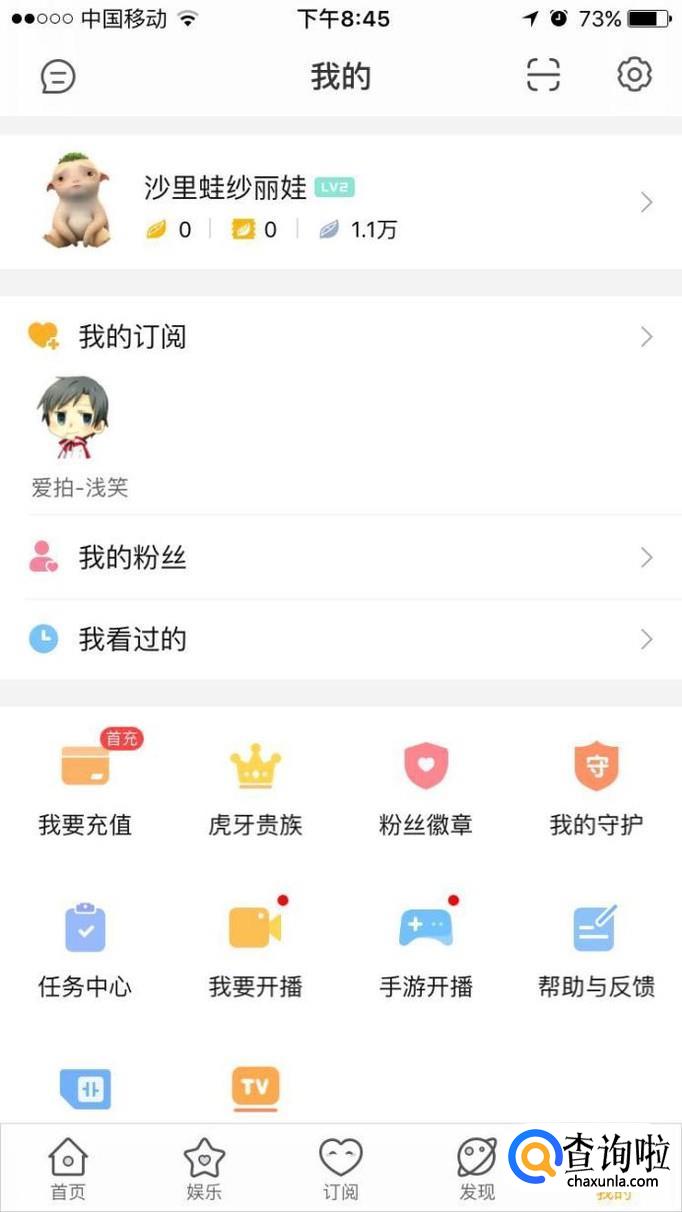Open 我的守护 guardian page
The width and height of the screenshot is (682, 1212).
click(596, 785)
